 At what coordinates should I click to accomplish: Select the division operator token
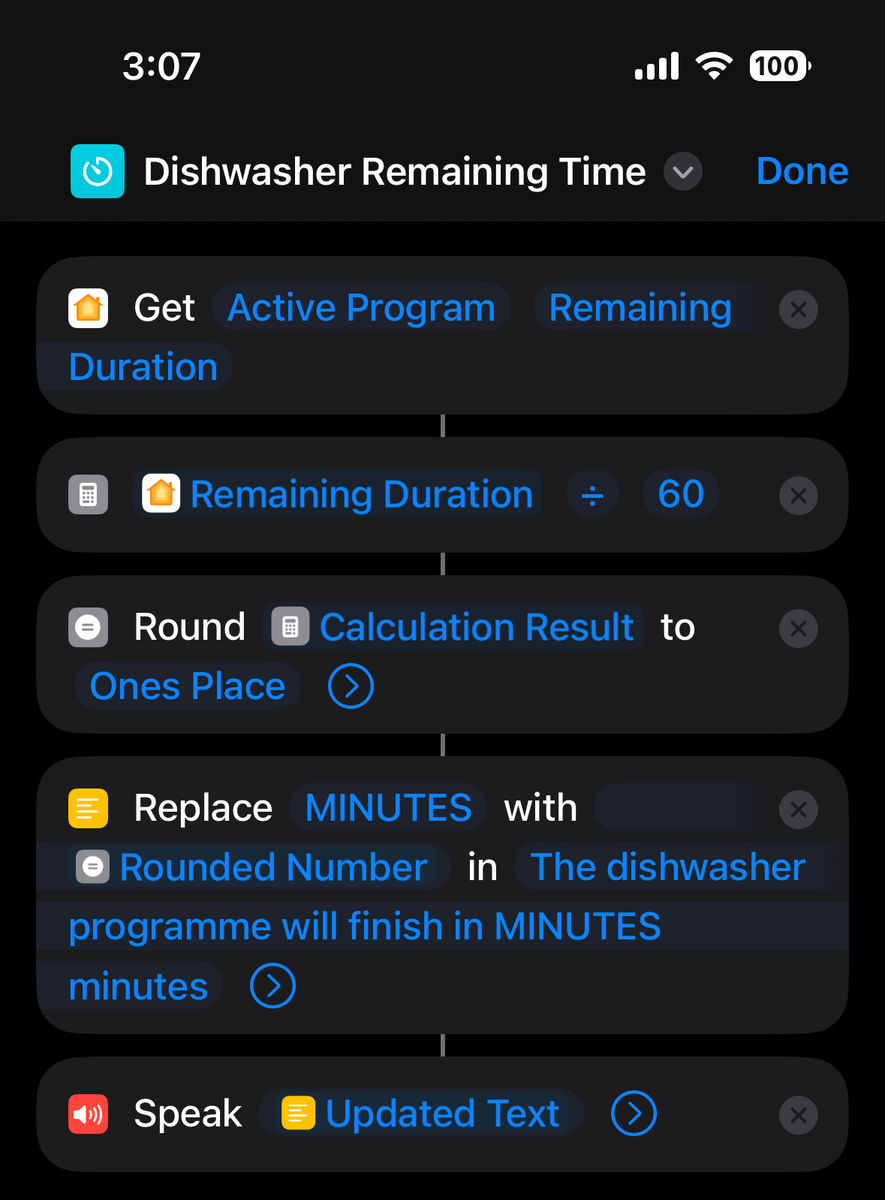(592, 495)
